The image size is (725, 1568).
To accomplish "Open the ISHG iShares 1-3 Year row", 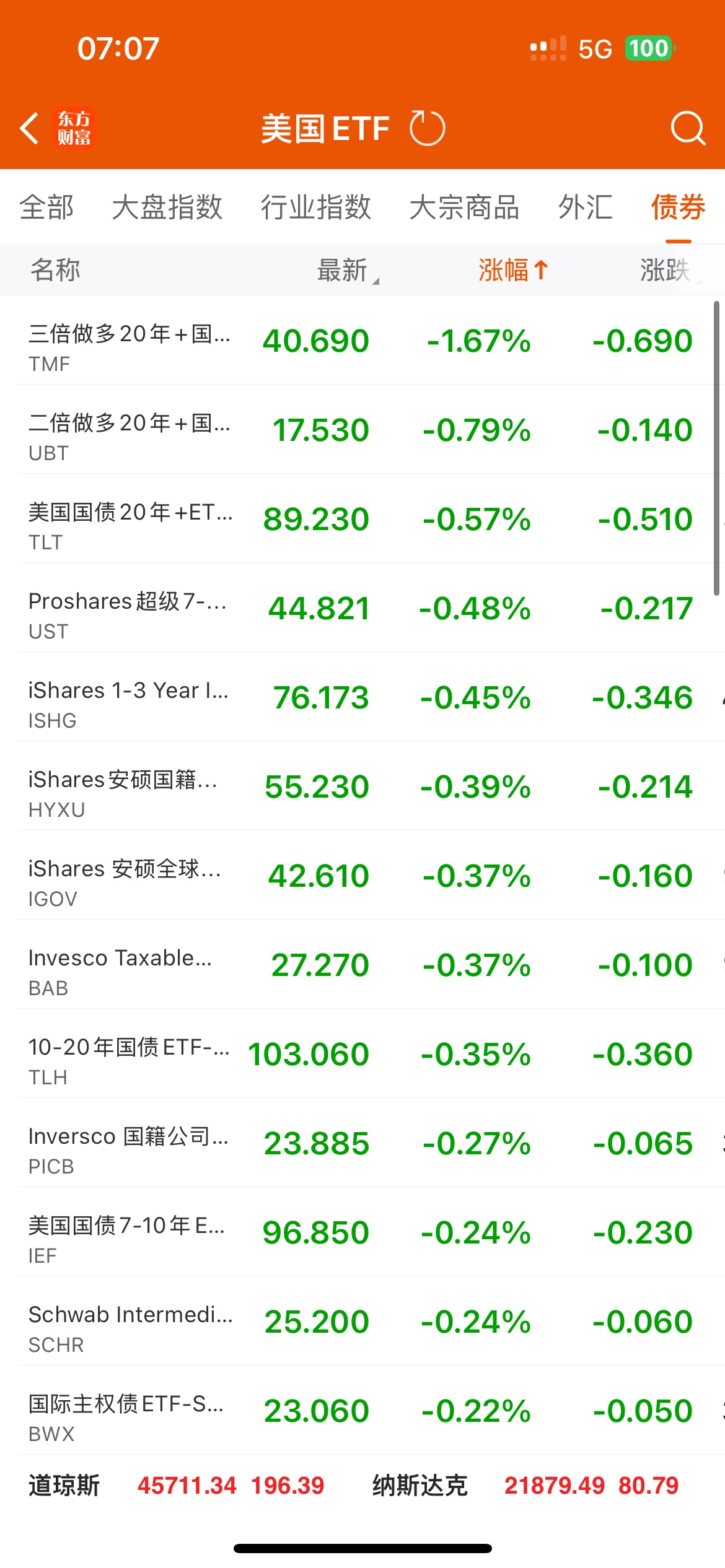I will (362, 697).
